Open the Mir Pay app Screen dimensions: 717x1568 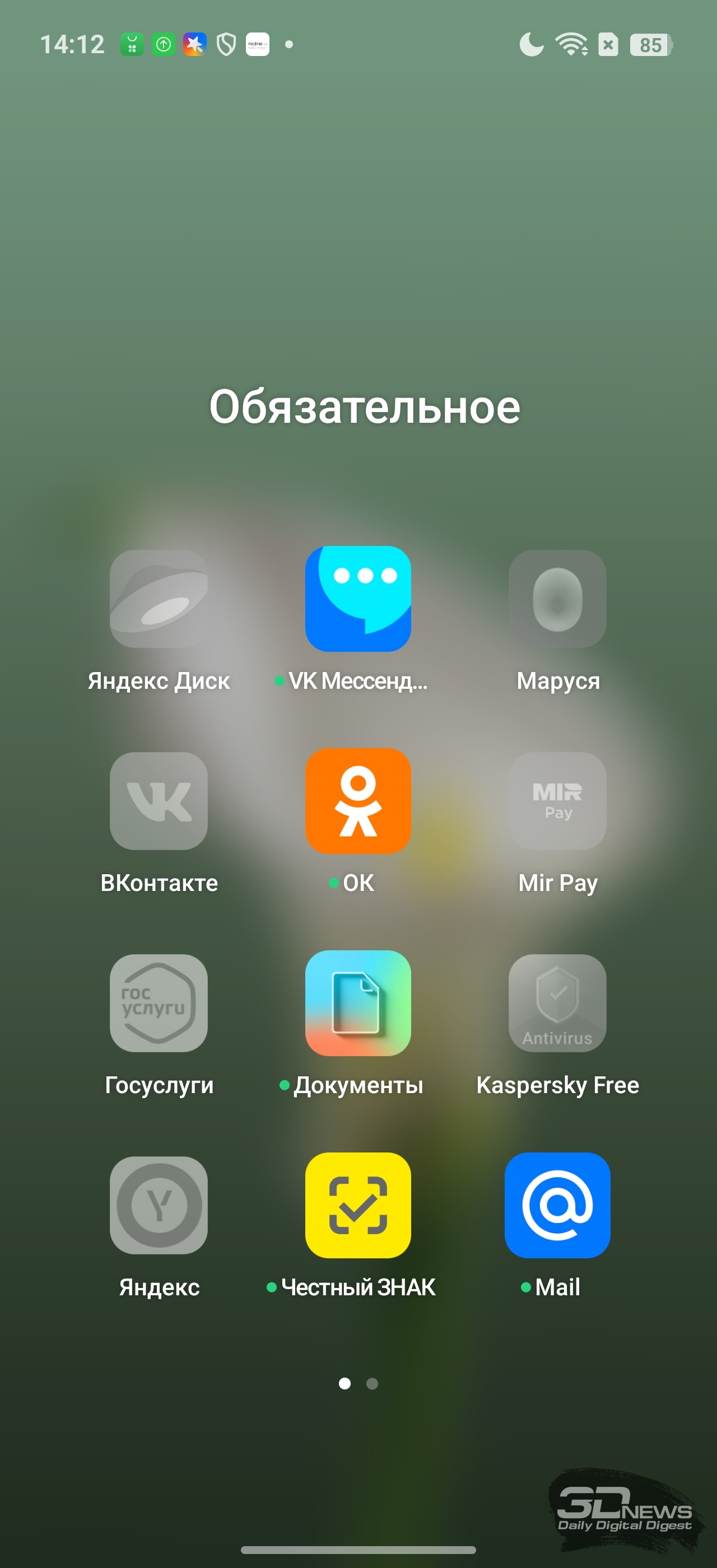[557, 801]
